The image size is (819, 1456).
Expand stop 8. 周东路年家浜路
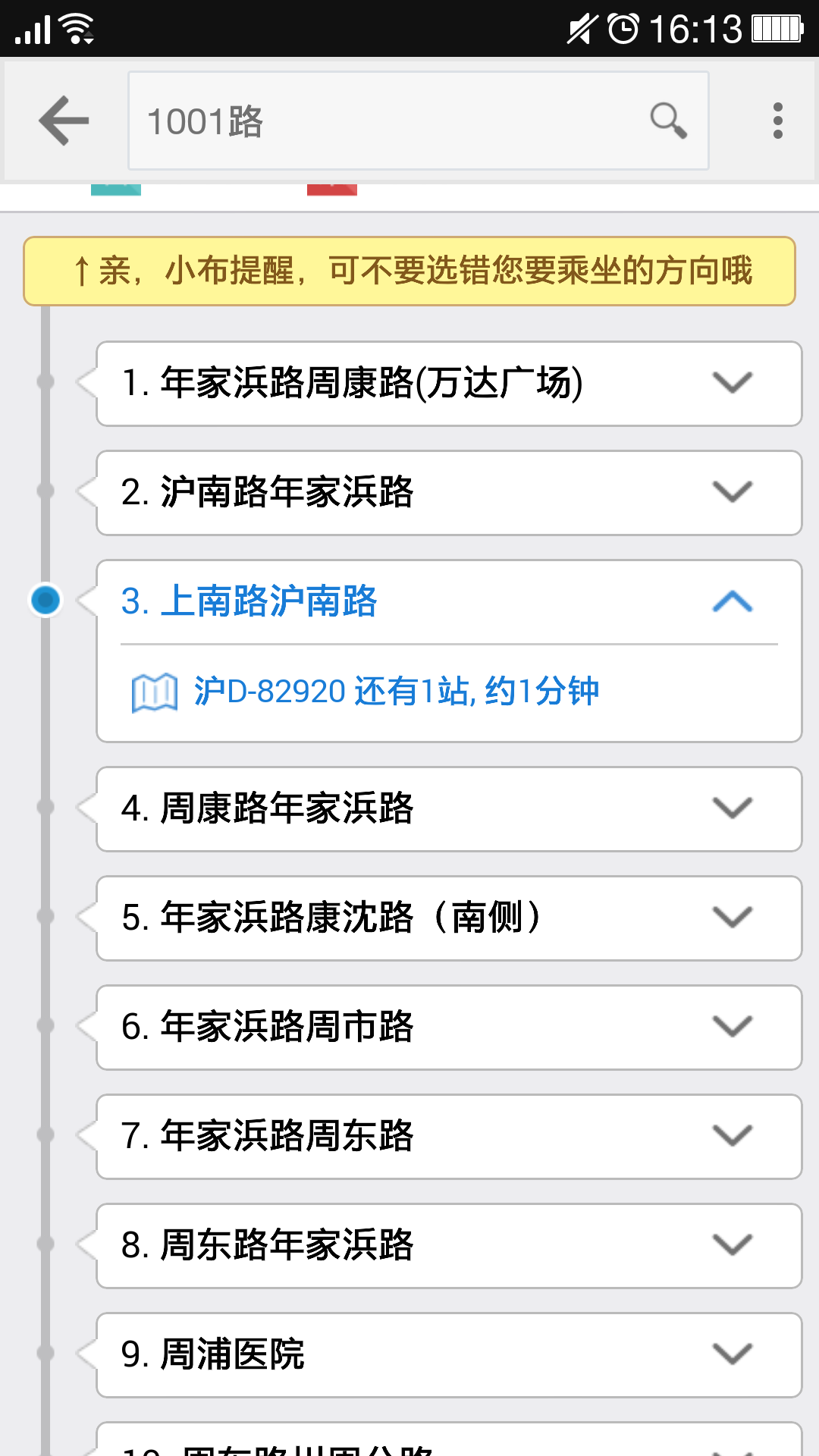pyautogui.click(x=732, y=1245)
